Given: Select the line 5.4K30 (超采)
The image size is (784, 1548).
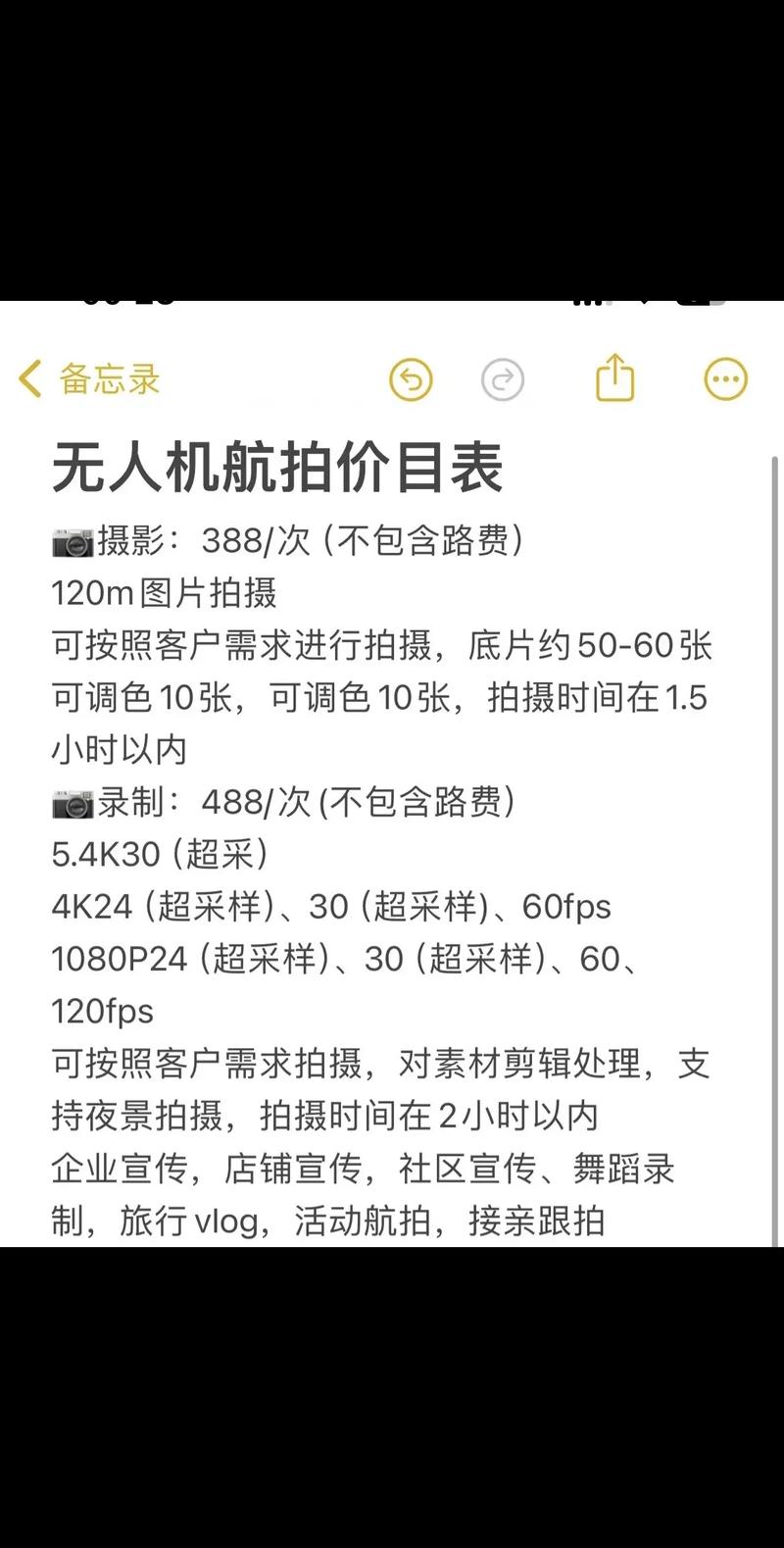Looking at the screenshot, I should (x=157, y=854).
